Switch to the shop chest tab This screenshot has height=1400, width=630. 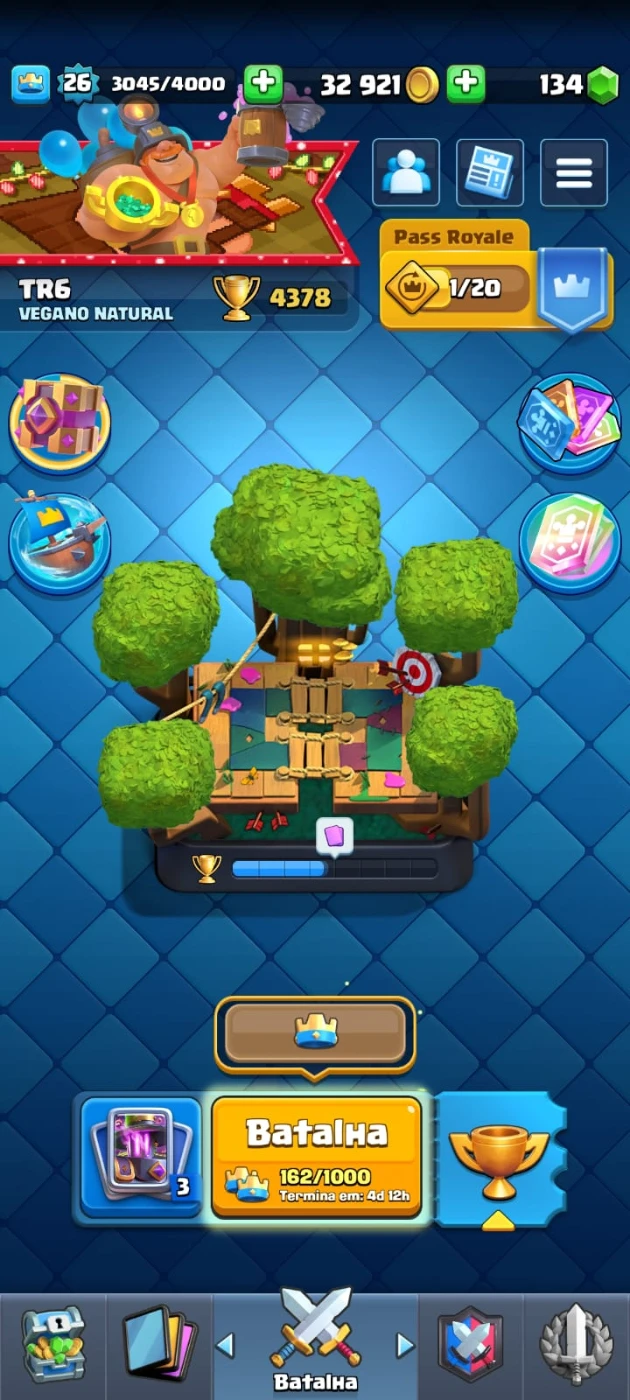point(53,1345)
